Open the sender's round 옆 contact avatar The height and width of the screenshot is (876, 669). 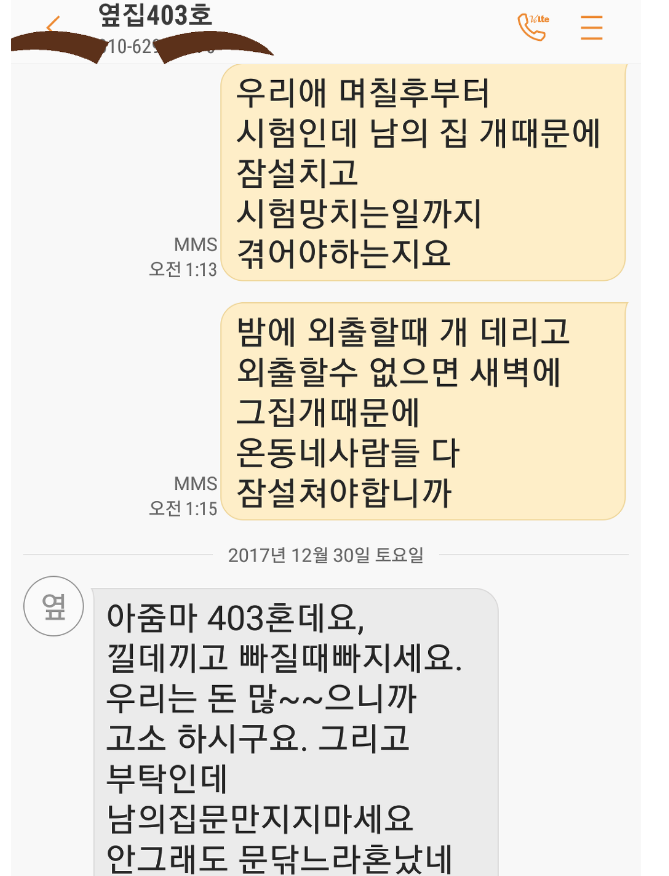pyautogui.click(x=52, y=607)
